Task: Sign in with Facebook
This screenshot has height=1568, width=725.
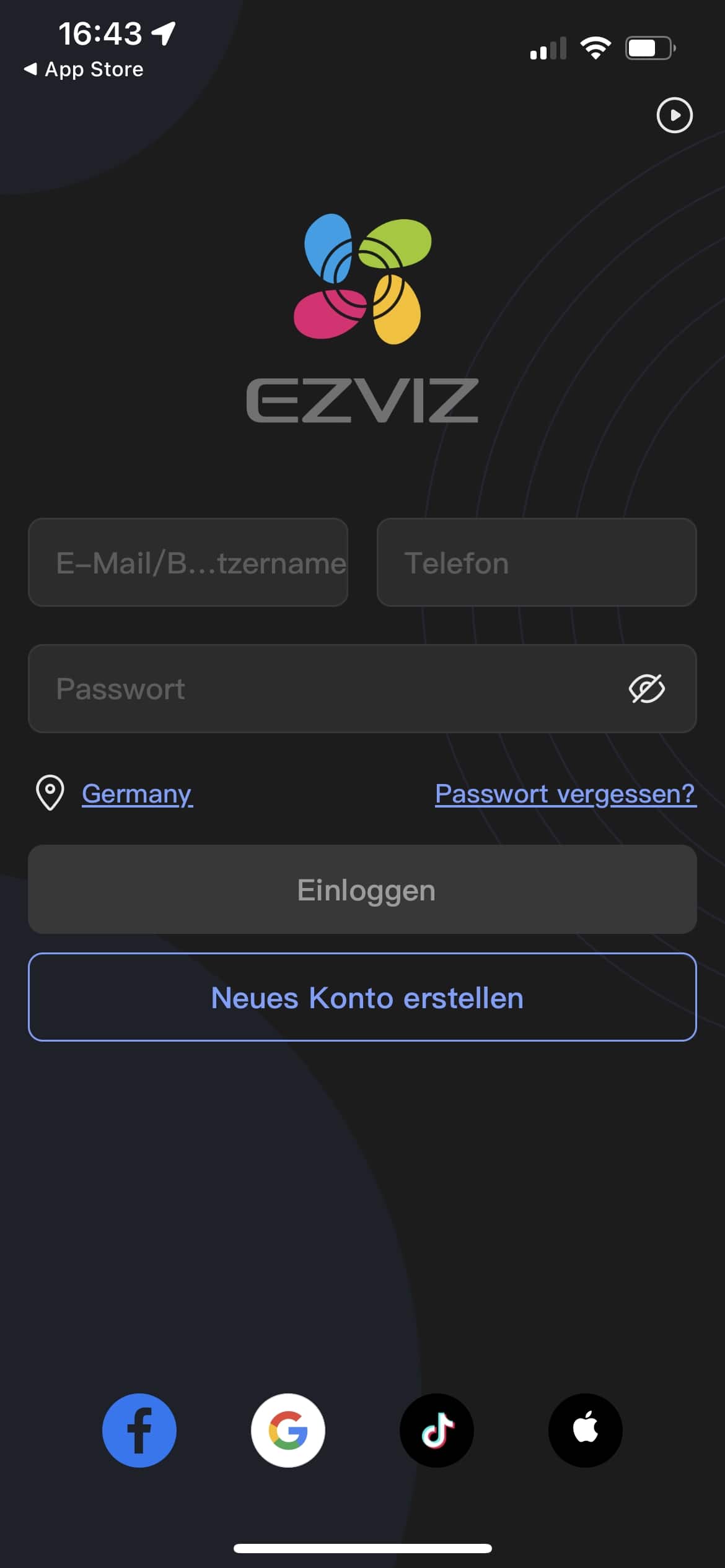Action: pyautogui.click(x=139, y=1431)
